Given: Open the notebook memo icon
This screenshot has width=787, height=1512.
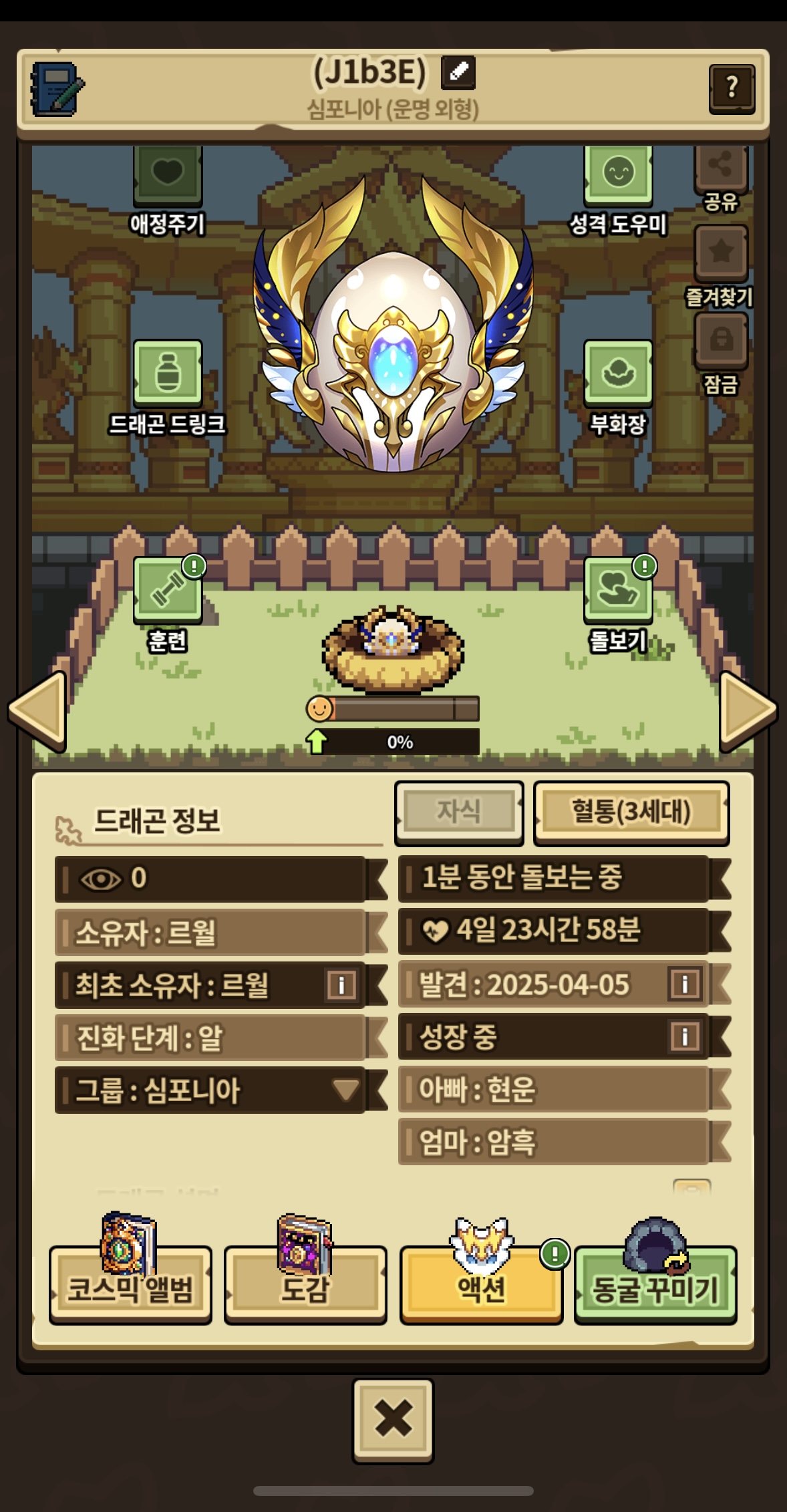Looking at the screenshot, I should tap(57, 89).
